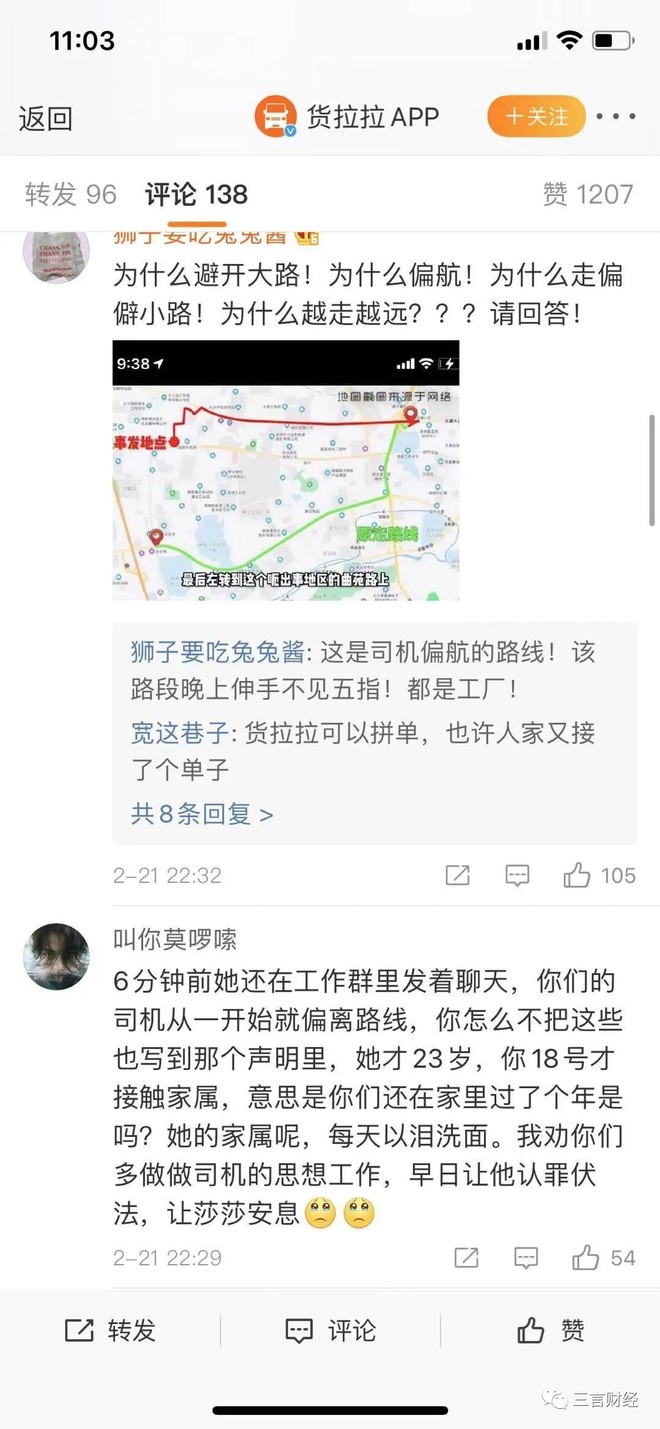Reply to 叫你莫啰嗦's comment
The height and width of the screenshot is (1429, 660).
coord(526,1258)
